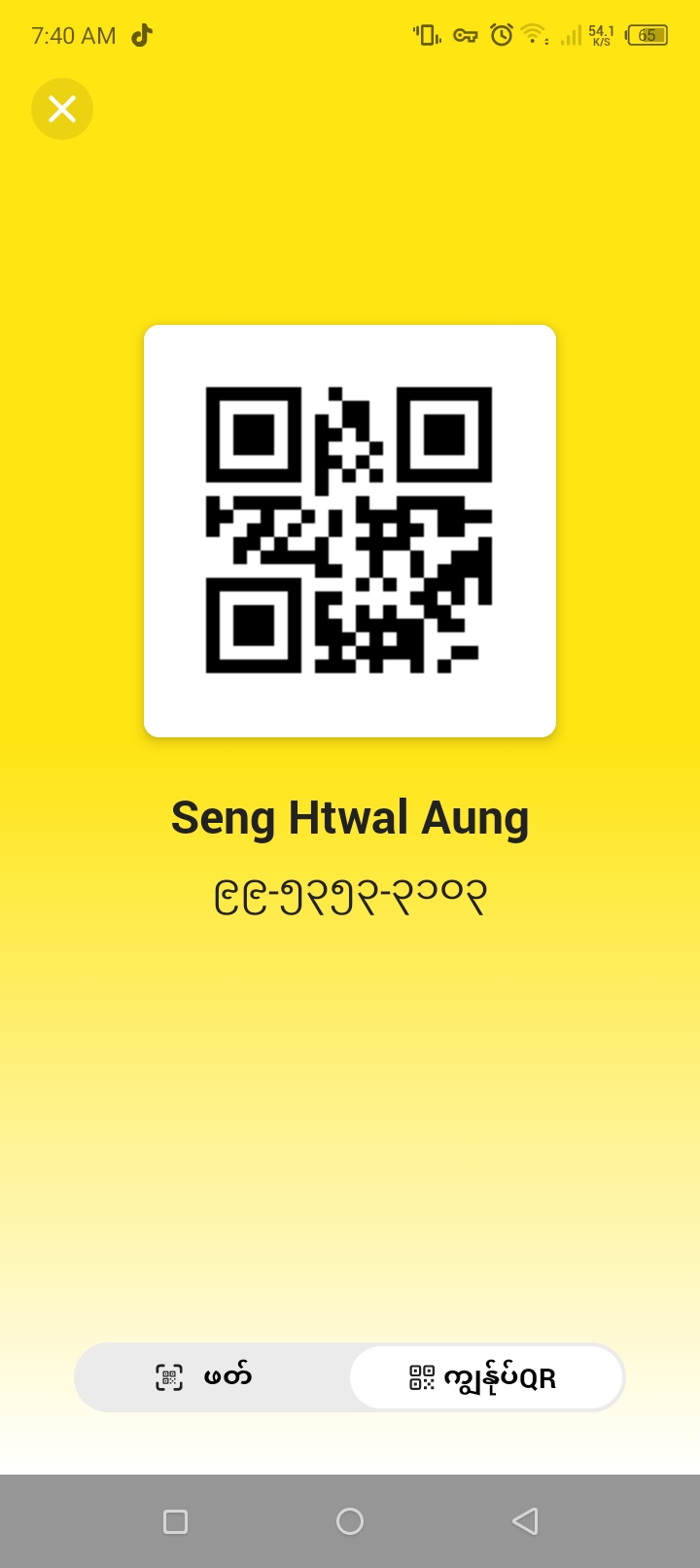Select the ကျွန်ုပ်QR tab
The height and width of the screenshot is (1568, 700).
[x=485, y=1377]
